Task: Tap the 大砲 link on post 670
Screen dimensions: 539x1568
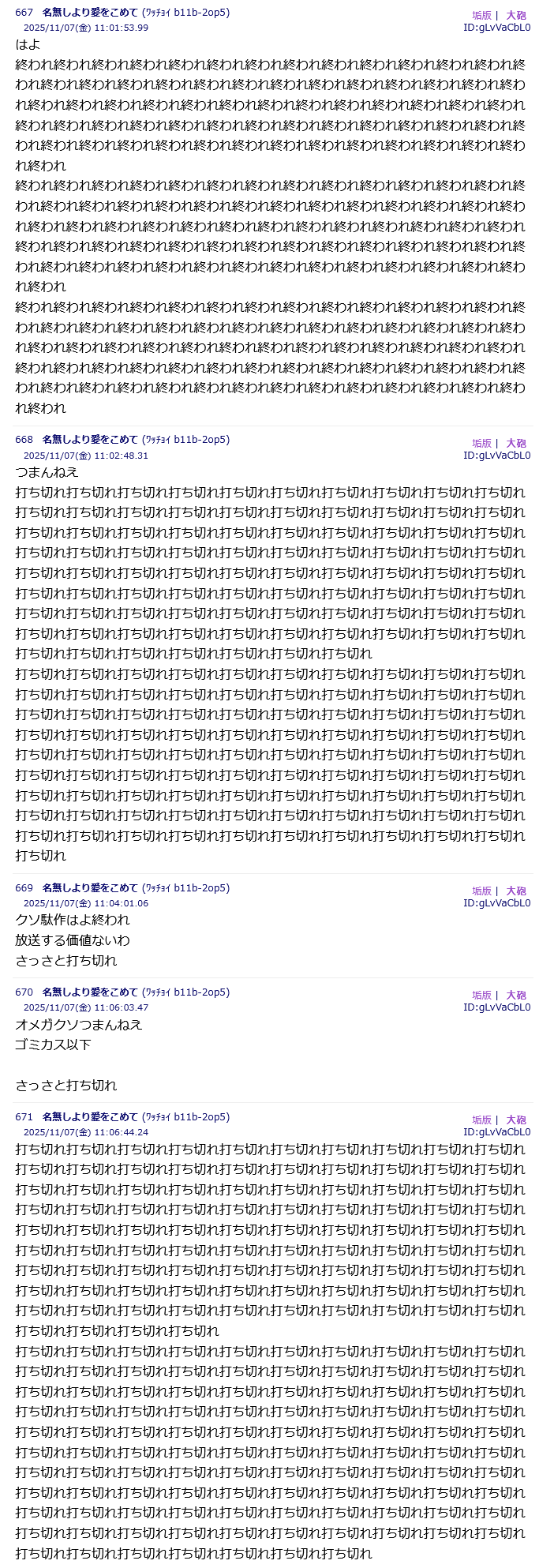Action: 516,995
